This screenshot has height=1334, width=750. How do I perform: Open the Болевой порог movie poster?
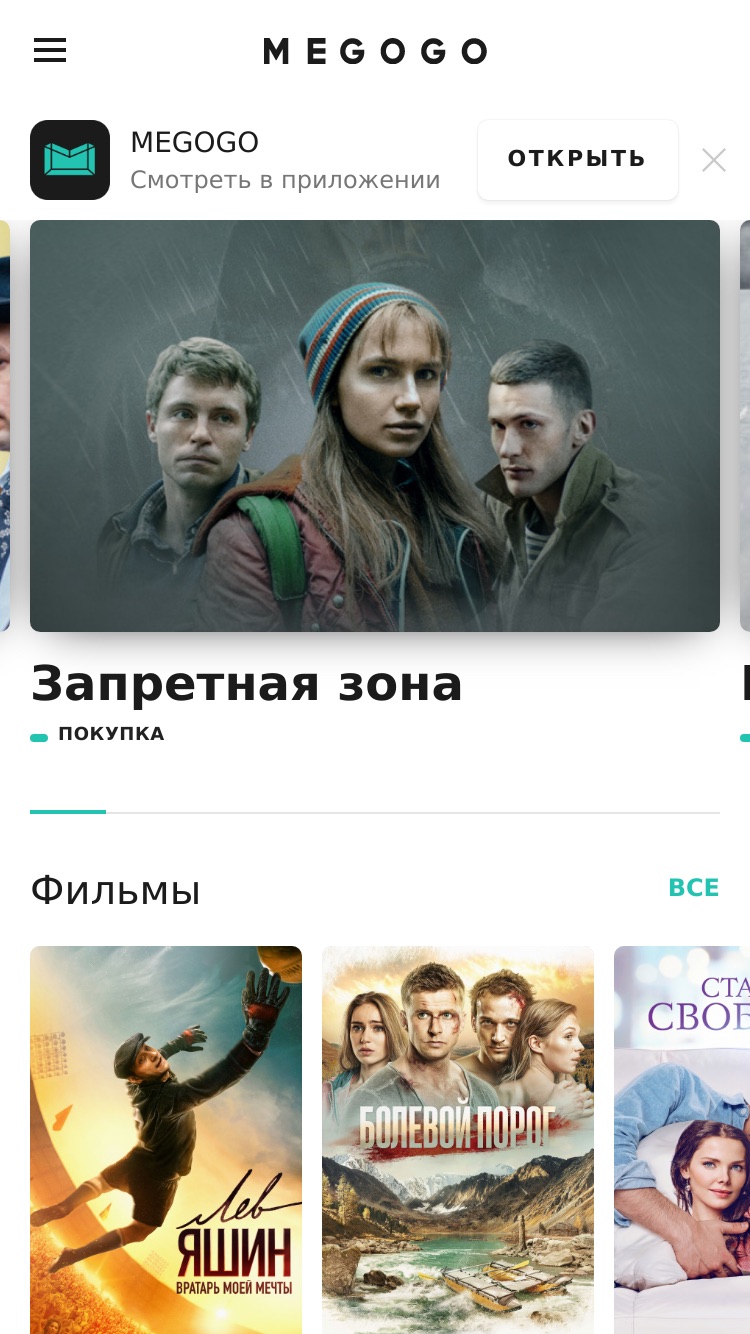click(x=458, y=1140)
